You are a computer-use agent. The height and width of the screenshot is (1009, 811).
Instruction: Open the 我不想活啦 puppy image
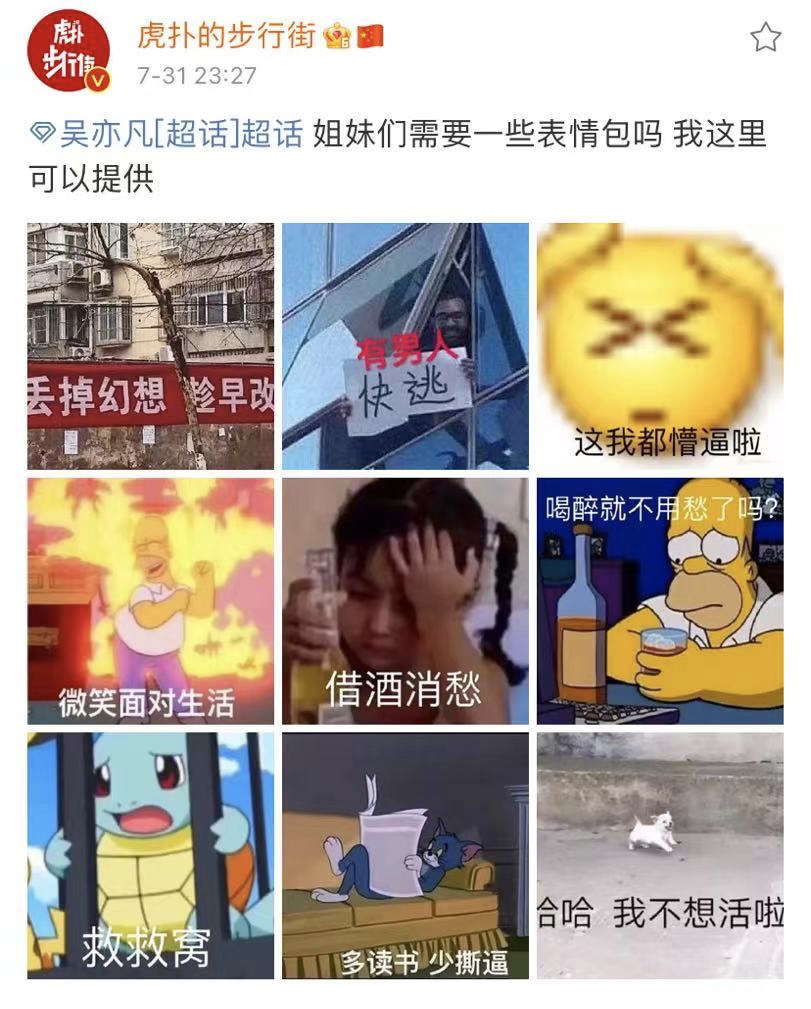[x=660, y=856]
